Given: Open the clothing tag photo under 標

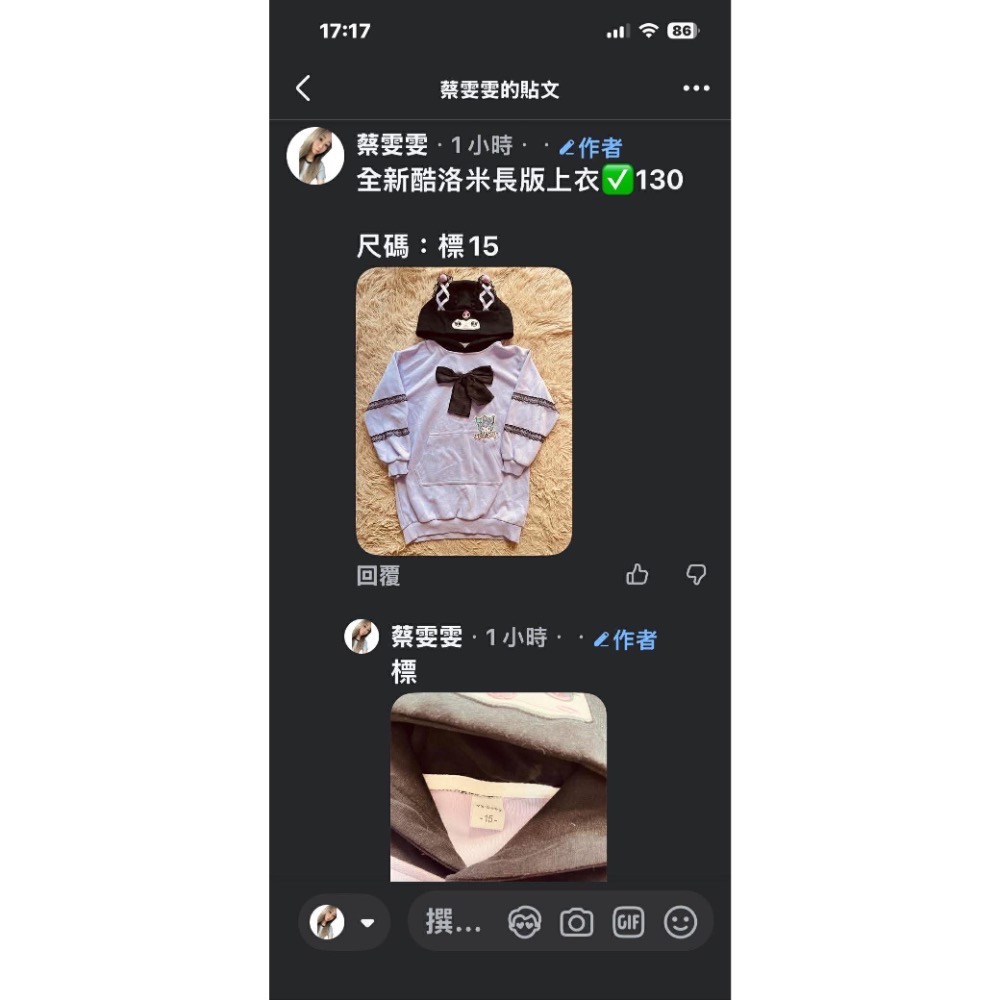Looking at the screenshot, I should coord(498,787).
